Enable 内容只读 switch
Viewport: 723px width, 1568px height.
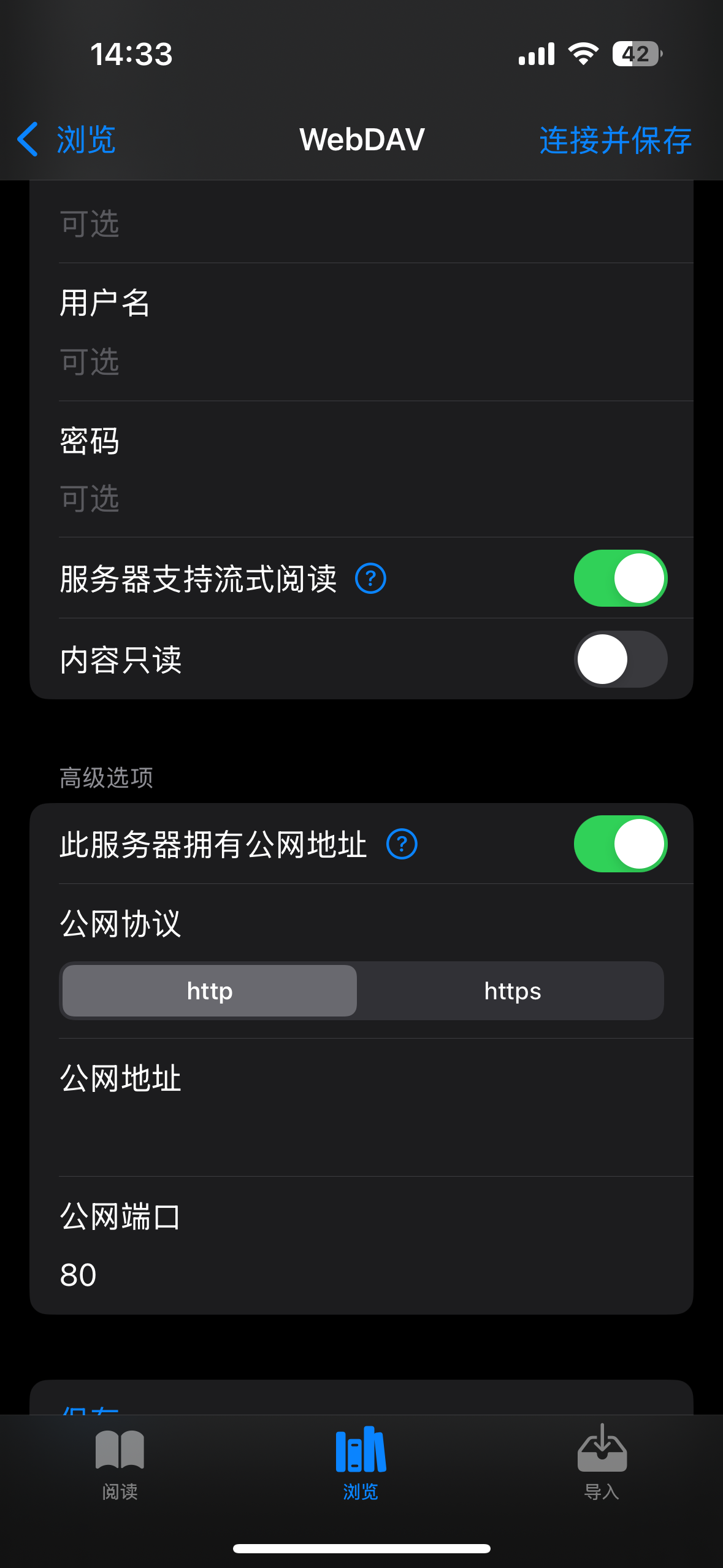click(x=620, y=659)
